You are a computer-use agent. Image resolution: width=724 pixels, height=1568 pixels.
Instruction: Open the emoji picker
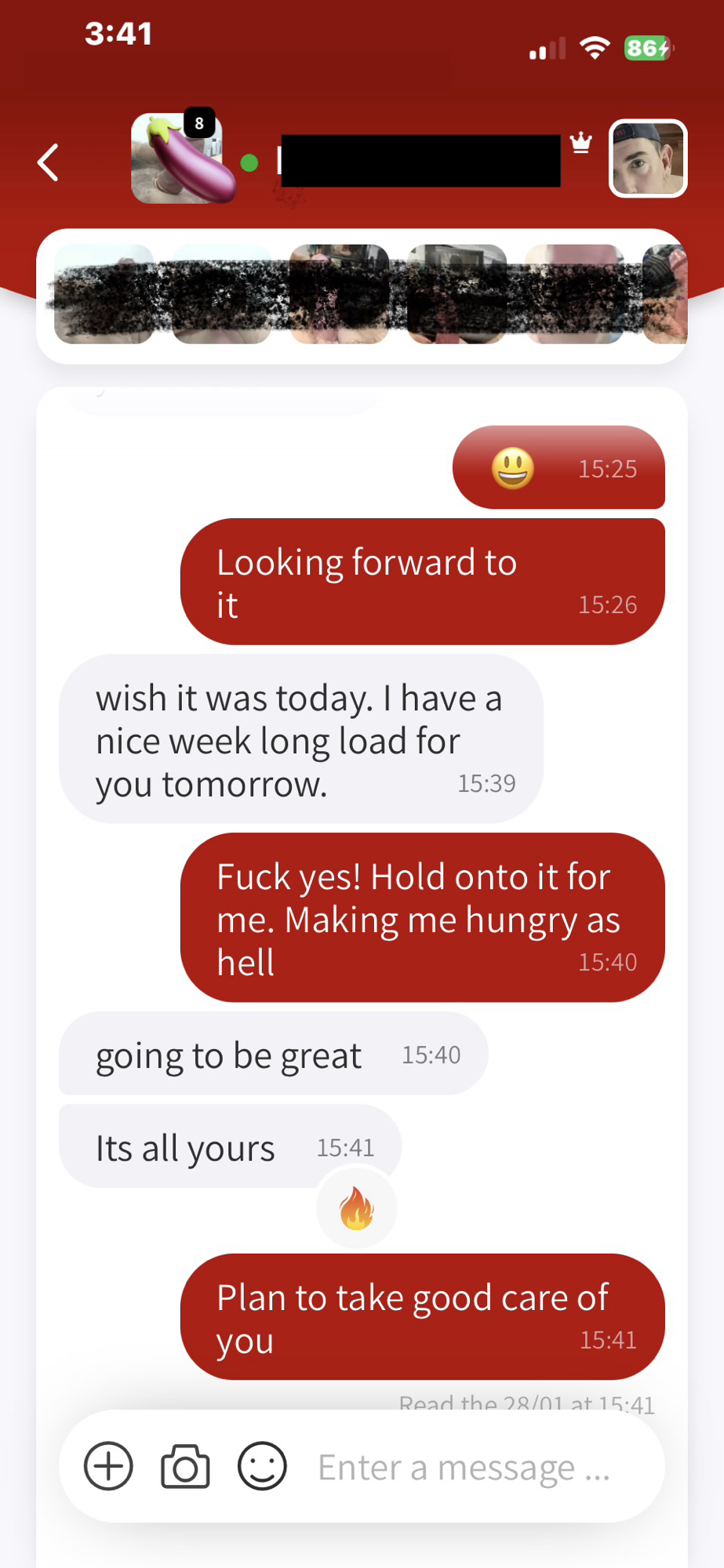pos(262,1466)
